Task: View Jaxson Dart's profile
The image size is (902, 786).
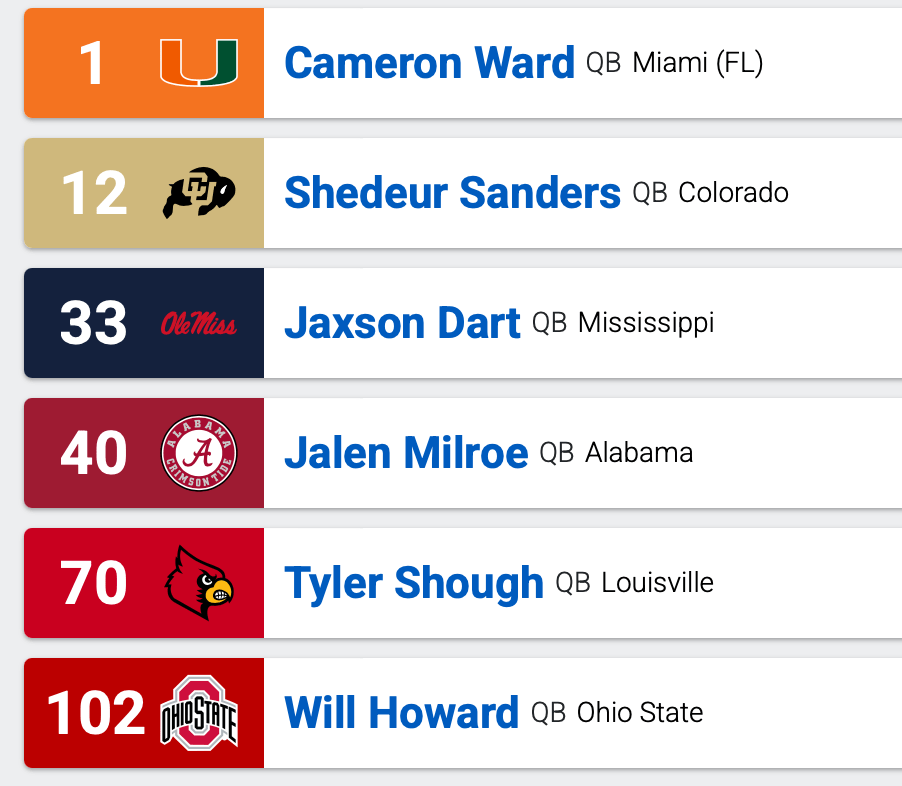Action: click(x=402, y=323)
